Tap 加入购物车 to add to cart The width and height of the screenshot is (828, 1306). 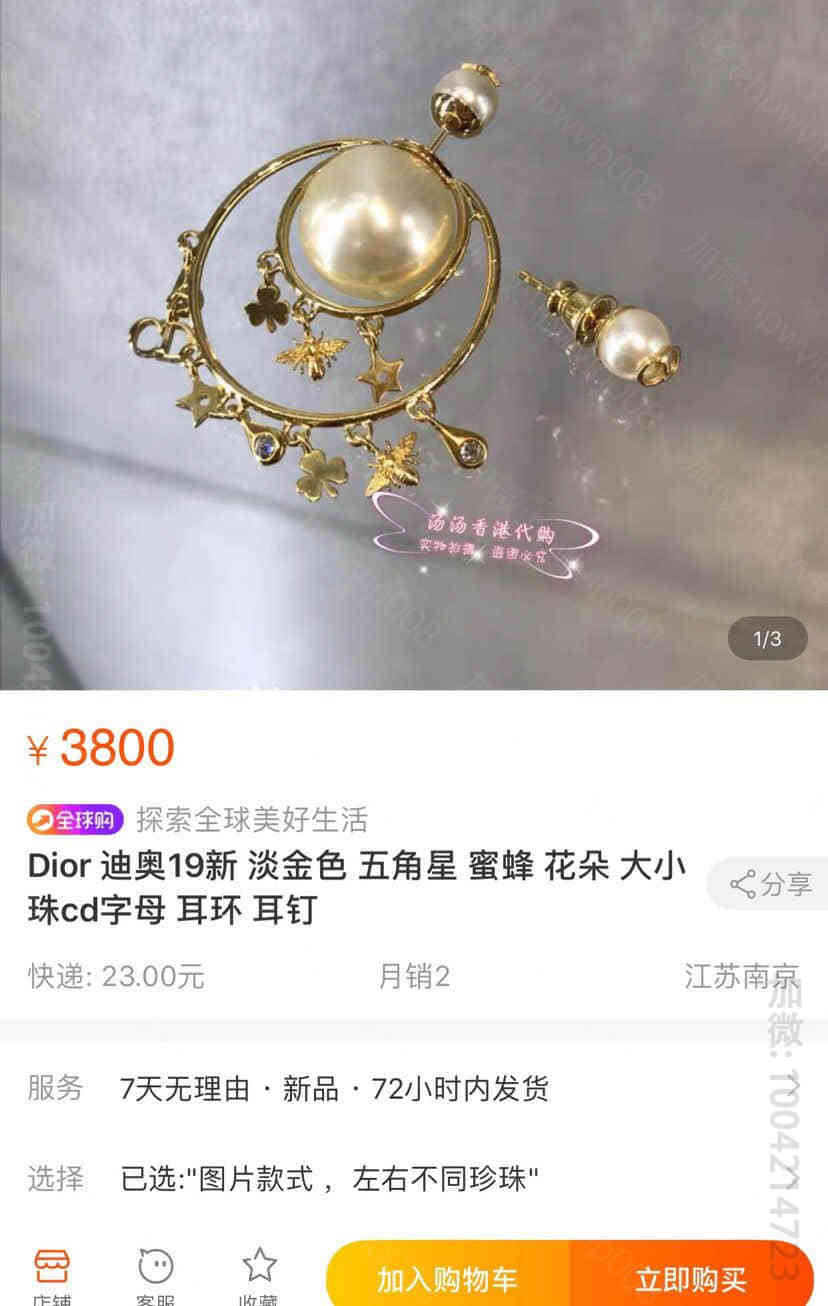click(x=447, y=1278)
